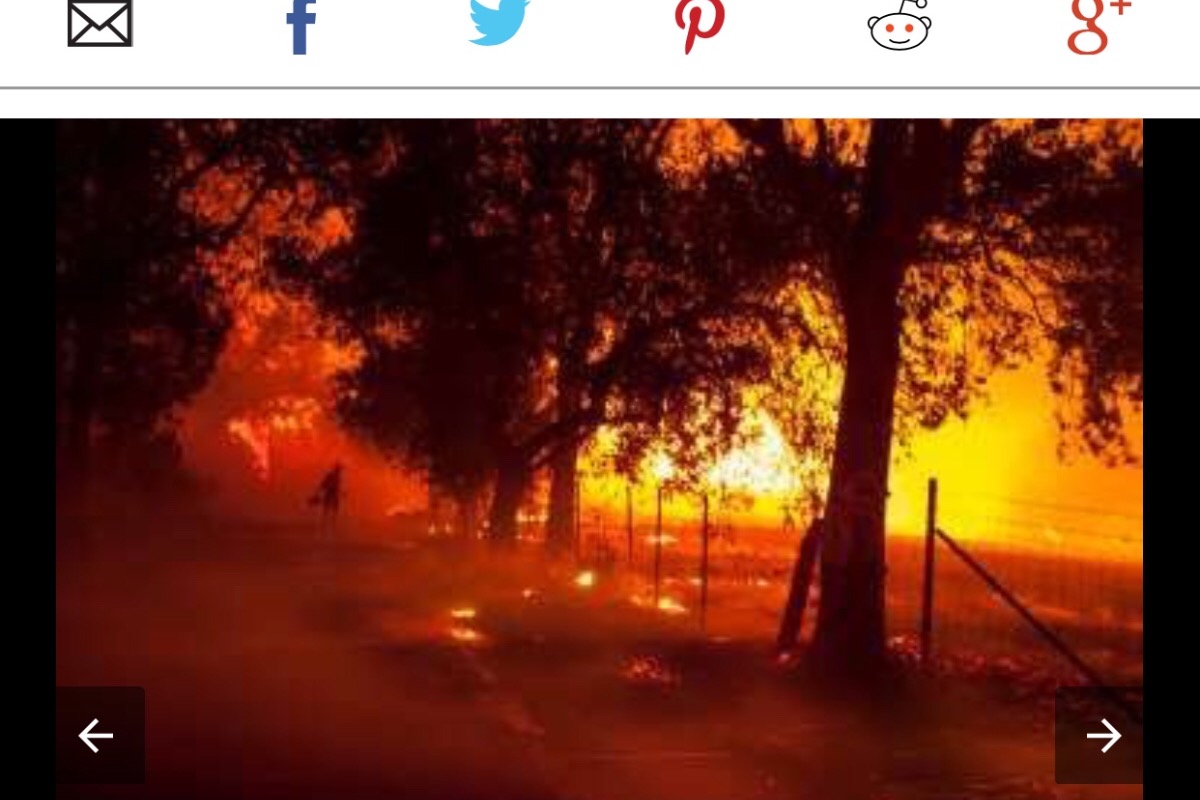Share this page on Facebook
This screenshot has height=800, width=1200.
(300, 26)
